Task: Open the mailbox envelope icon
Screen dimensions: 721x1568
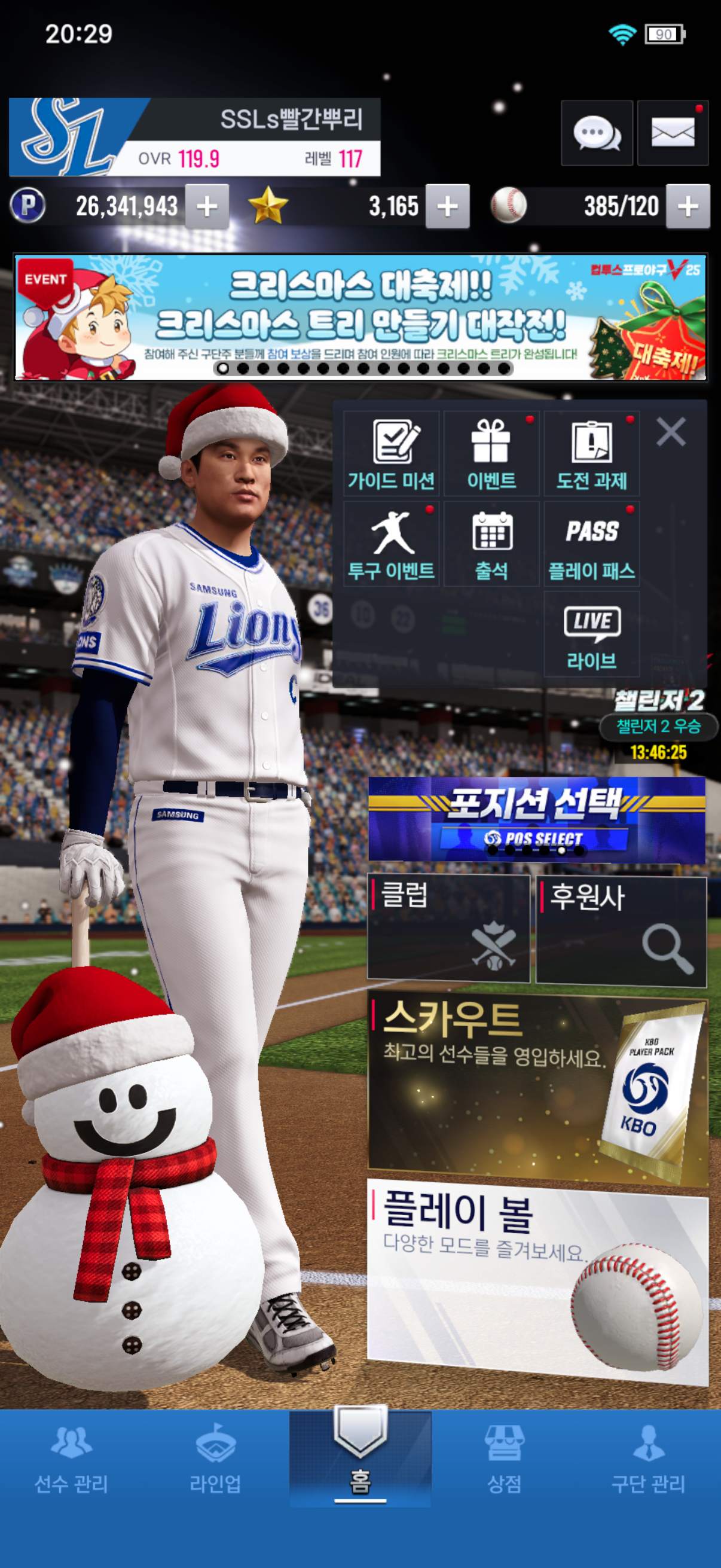Action: (x=673, y=133)
